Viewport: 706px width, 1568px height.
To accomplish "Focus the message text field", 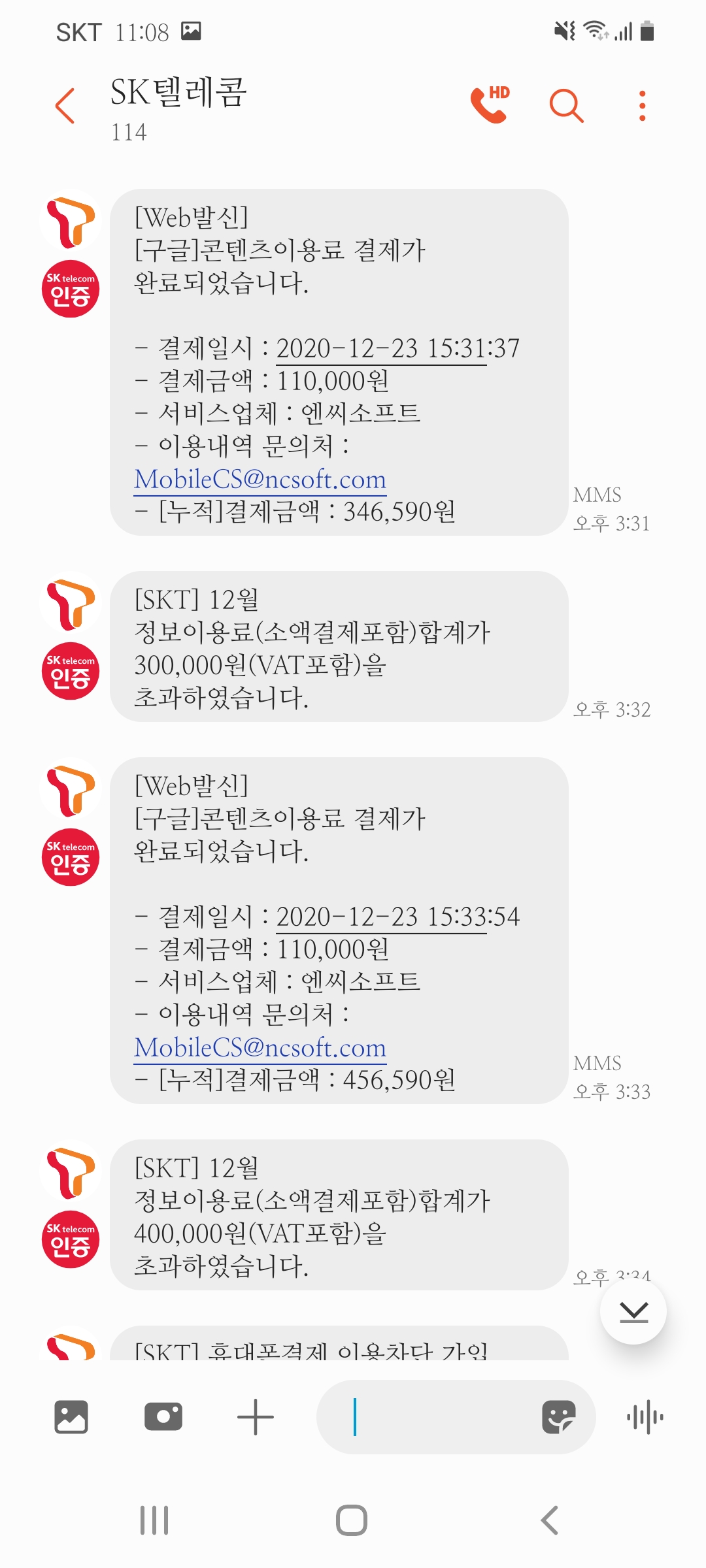I will coord(431,1417).
